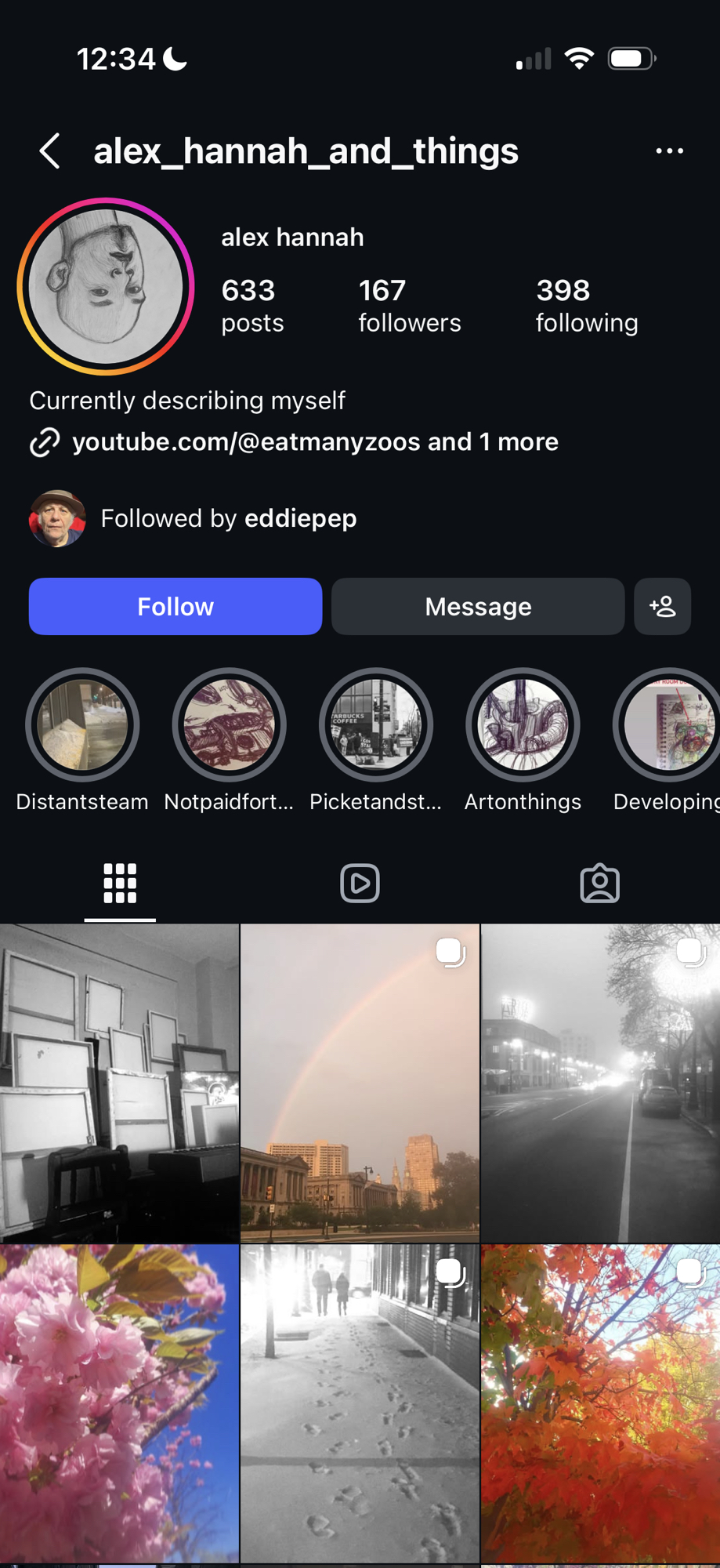The width and height of the screenshot is (720, 1568).
Task: Follow alex_hannah_and_things
Action: [175, 606]
